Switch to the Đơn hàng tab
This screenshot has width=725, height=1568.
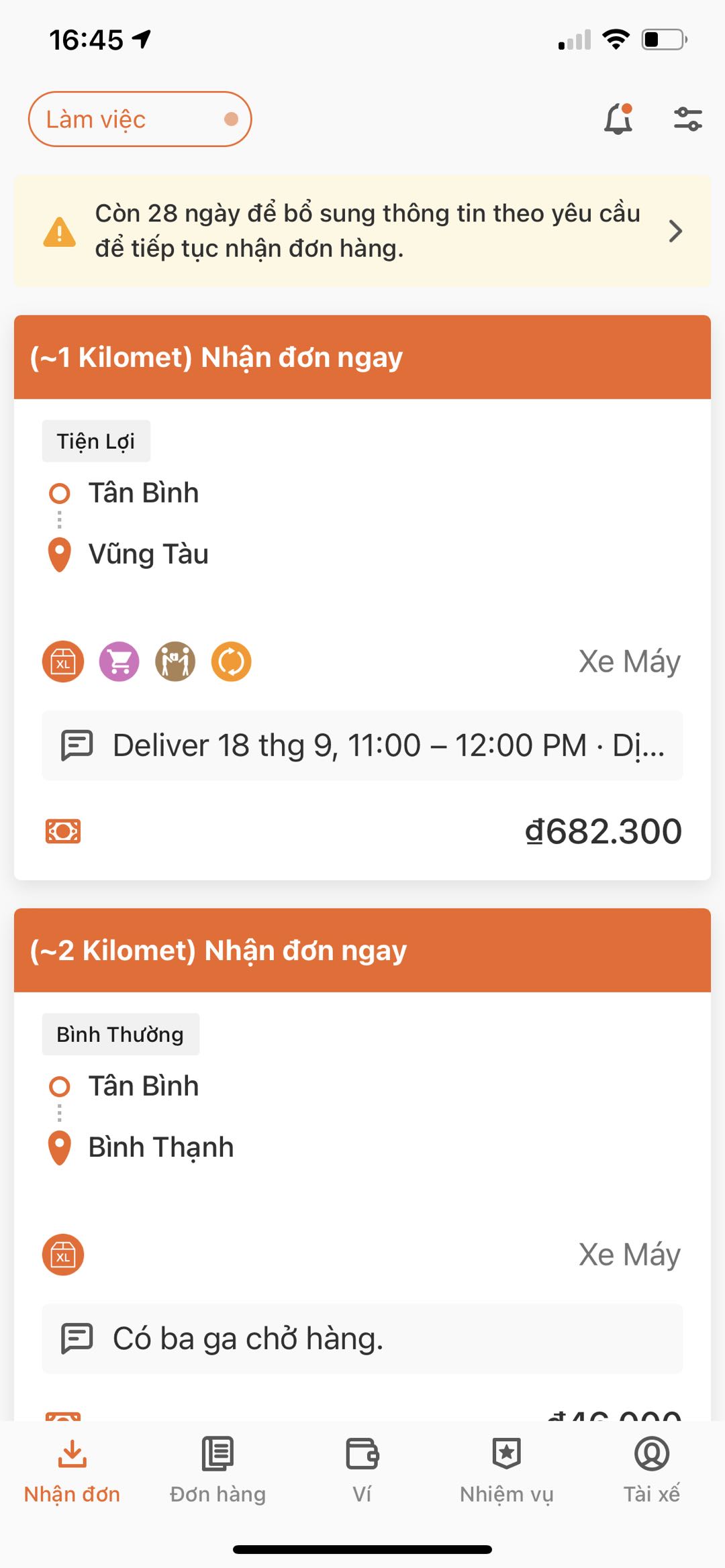click(x=217, y=1469)
